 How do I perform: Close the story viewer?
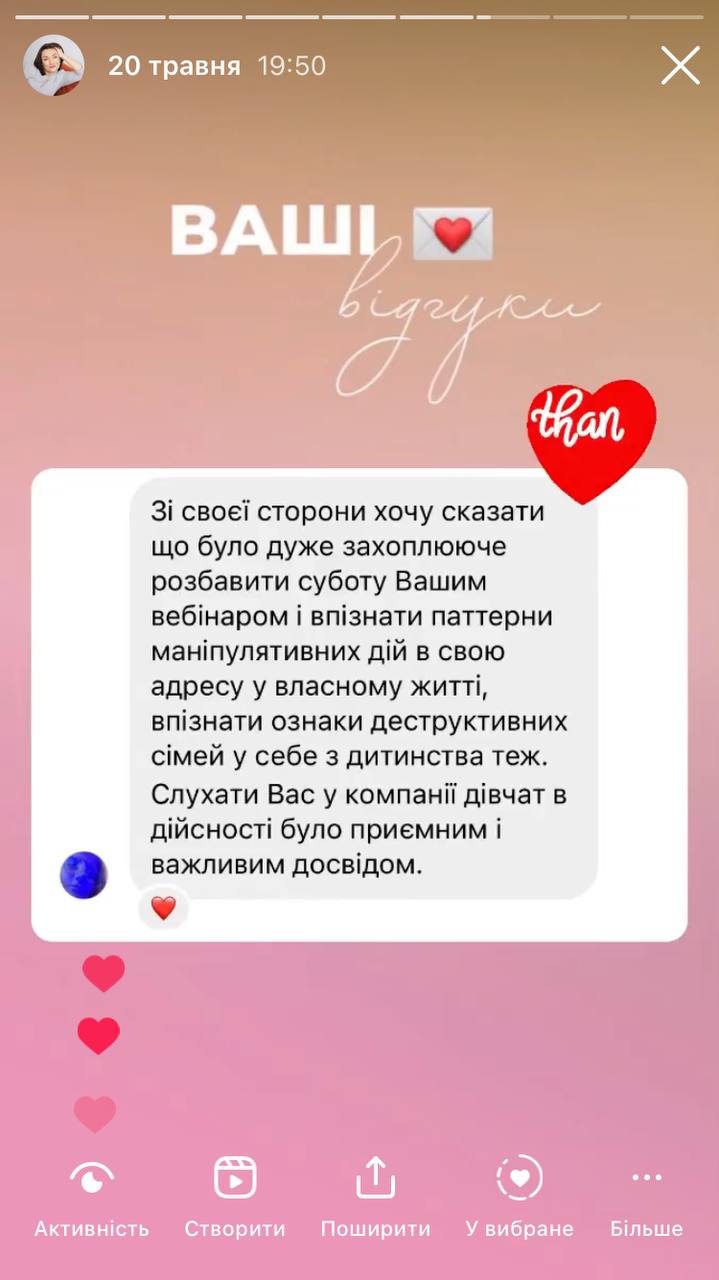click(x=680, y=66)
